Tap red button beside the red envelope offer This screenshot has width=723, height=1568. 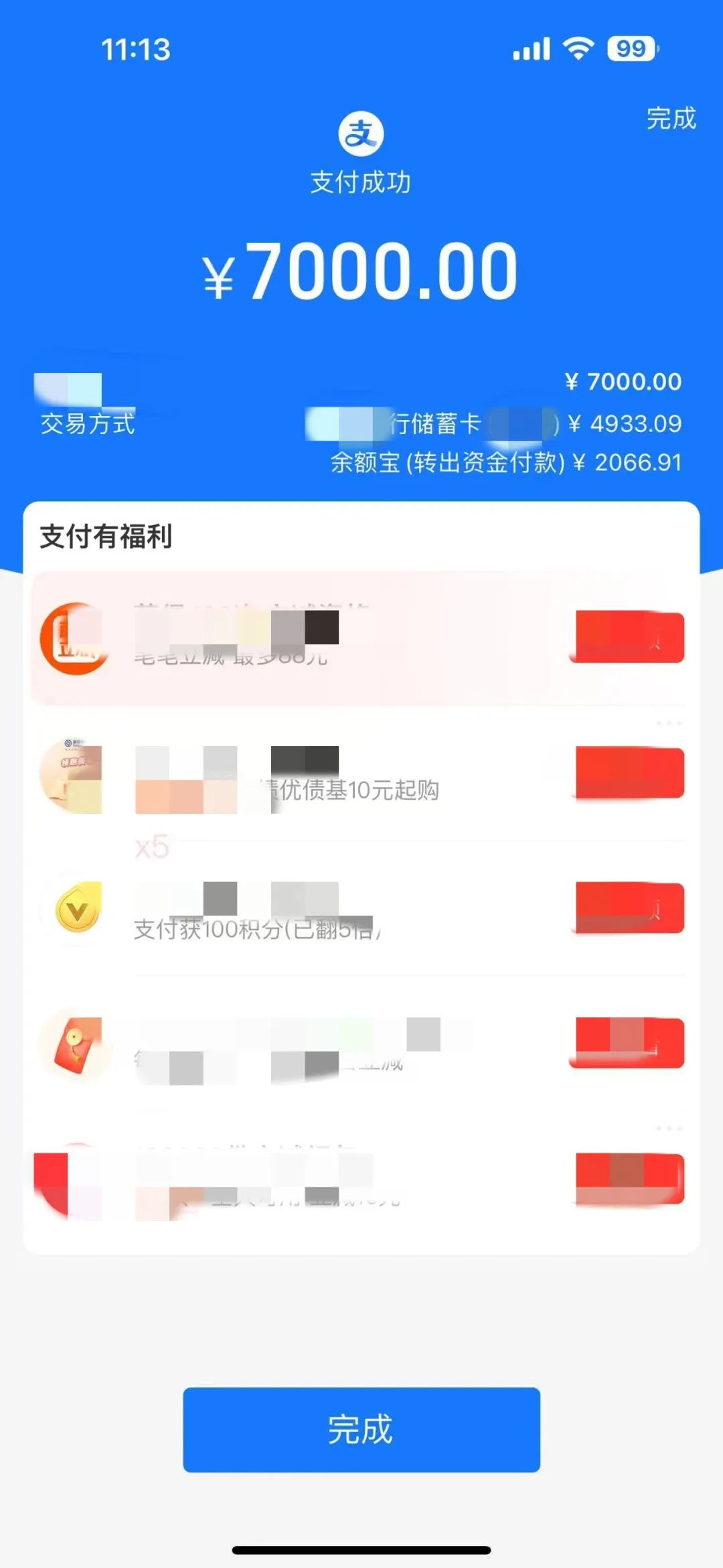point(629,1043)
